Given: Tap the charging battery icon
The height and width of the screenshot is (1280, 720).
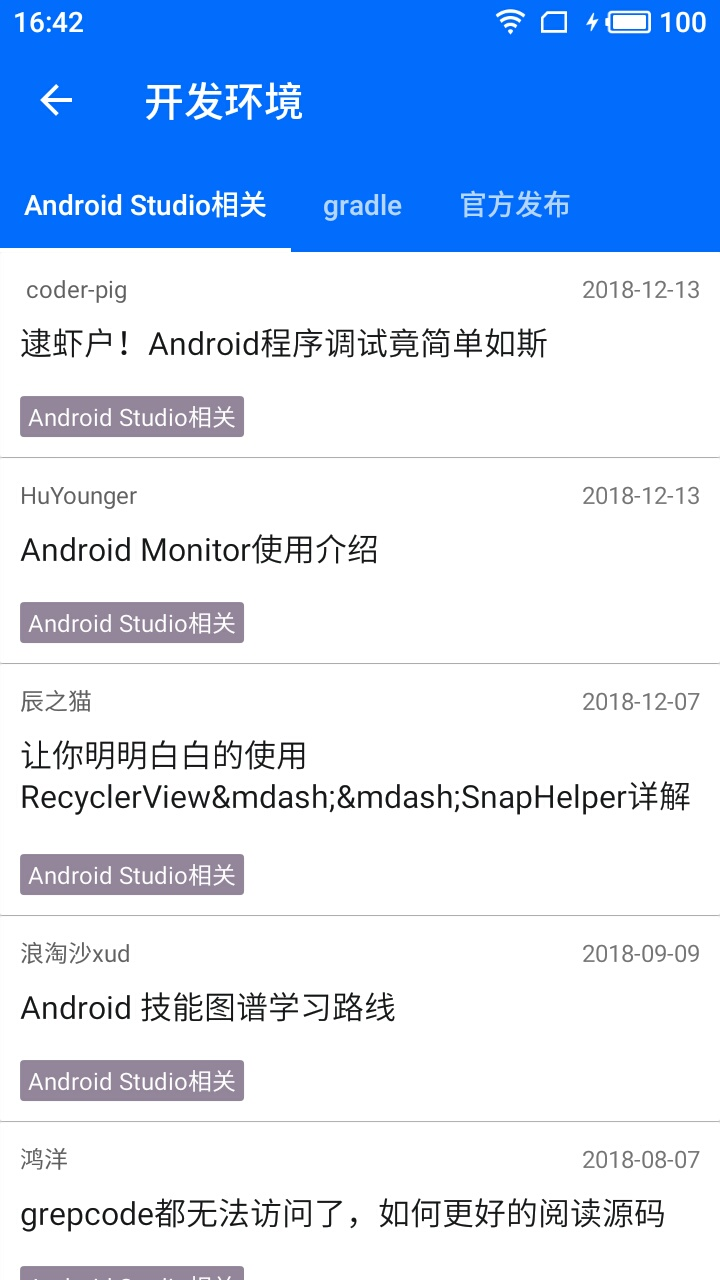Looking at the screenshot, I should point(622,20).
